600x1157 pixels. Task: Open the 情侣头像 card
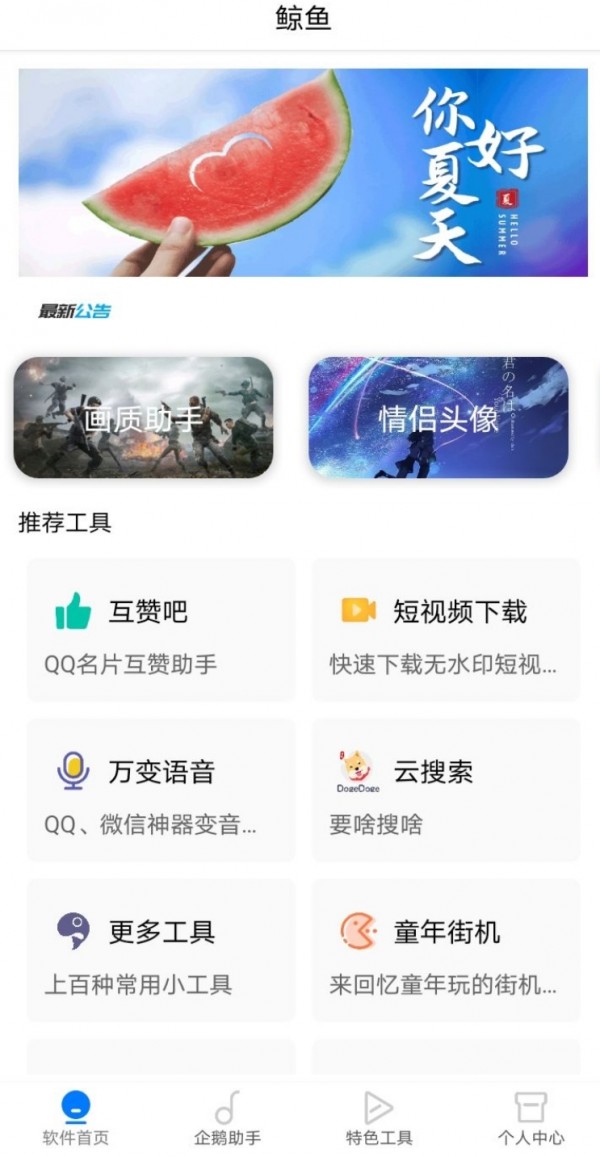pyautogui.click(x=438, y=417)
